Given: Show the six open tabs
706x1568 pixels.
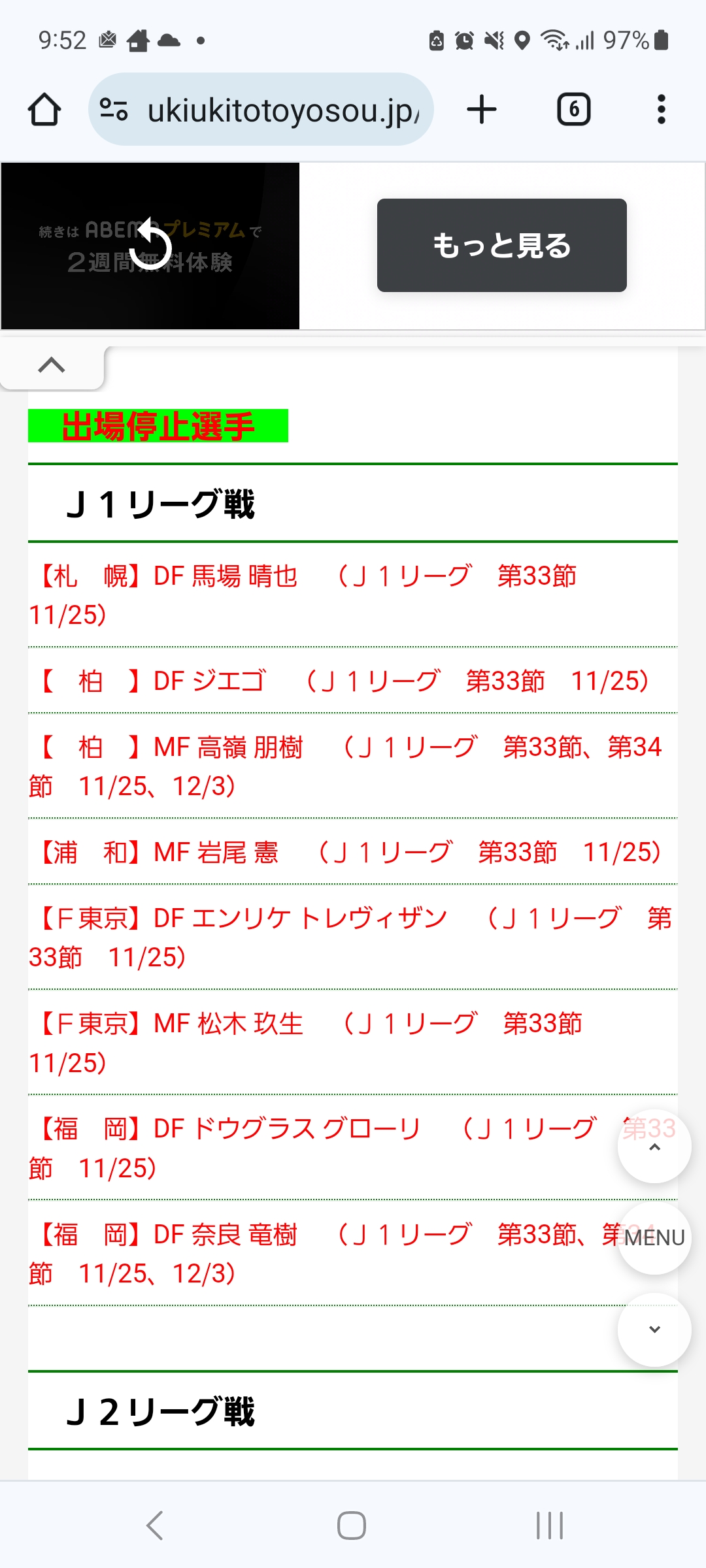Looking at the screenshot, I should [x=573, y=109].
